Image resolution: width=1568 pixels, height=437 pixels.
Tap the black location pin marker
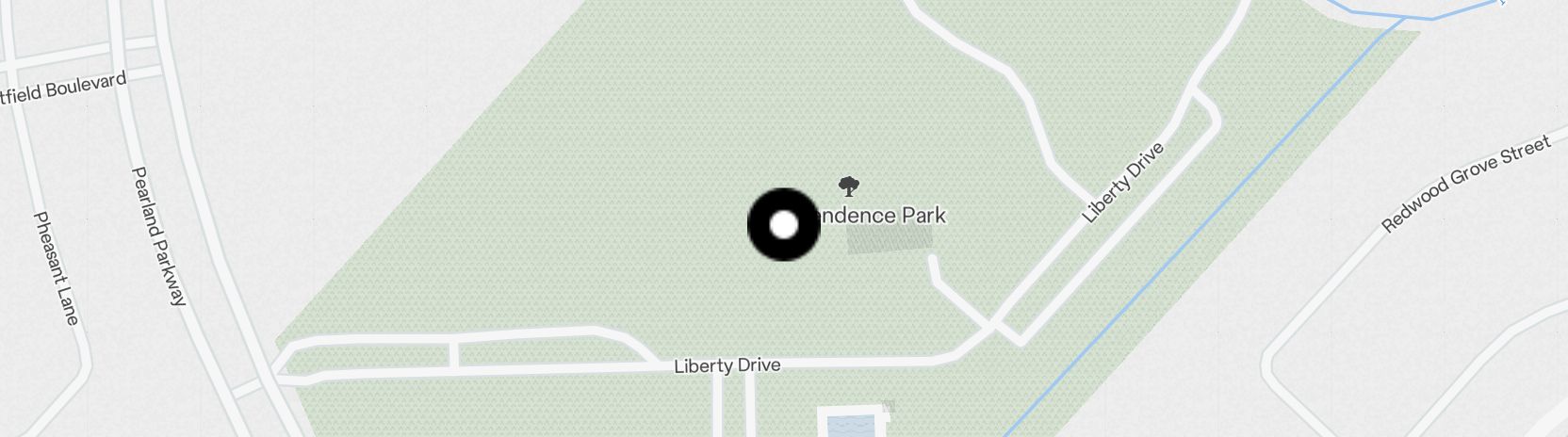coord(783,225)
